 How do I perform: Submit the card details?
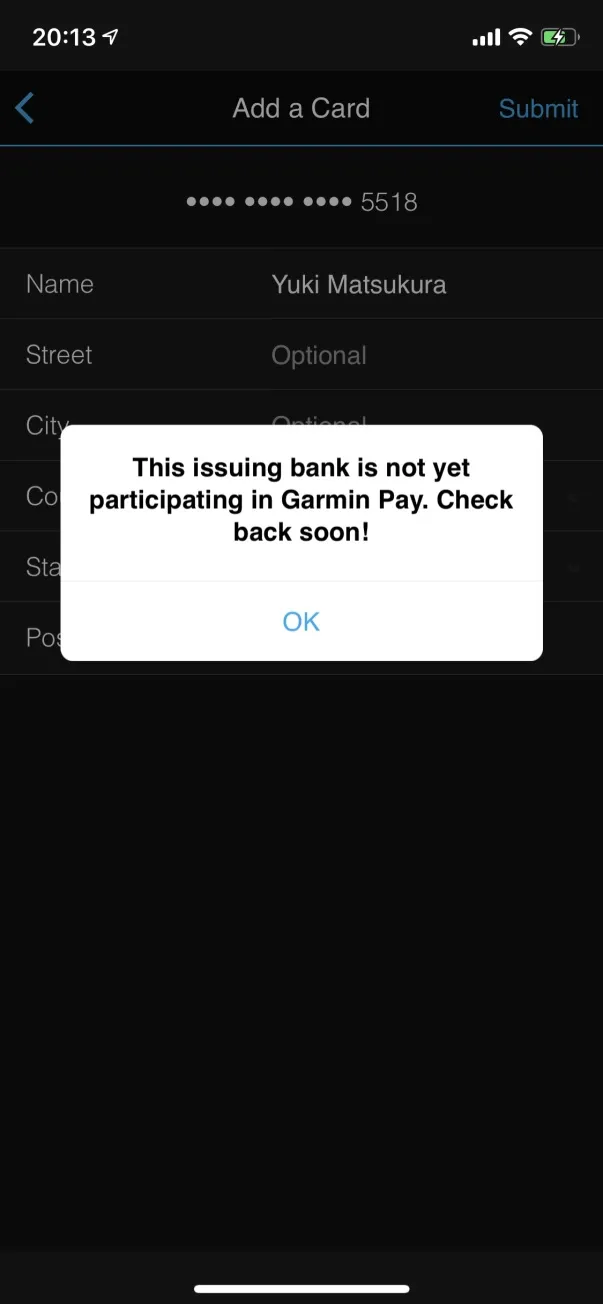(x=538, y=108)
